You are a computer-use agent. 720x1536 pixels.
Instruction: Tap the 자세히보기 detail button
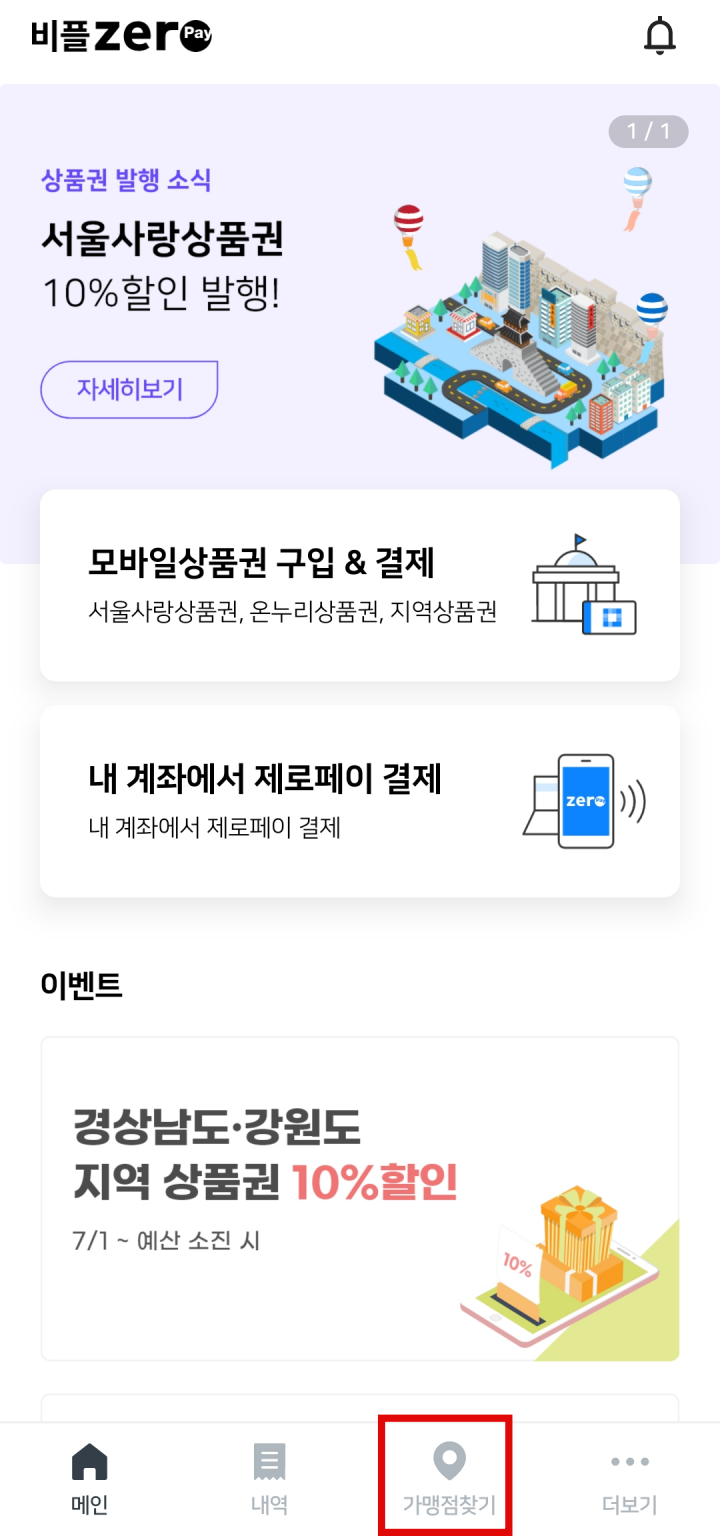click(x=128, y=388)
